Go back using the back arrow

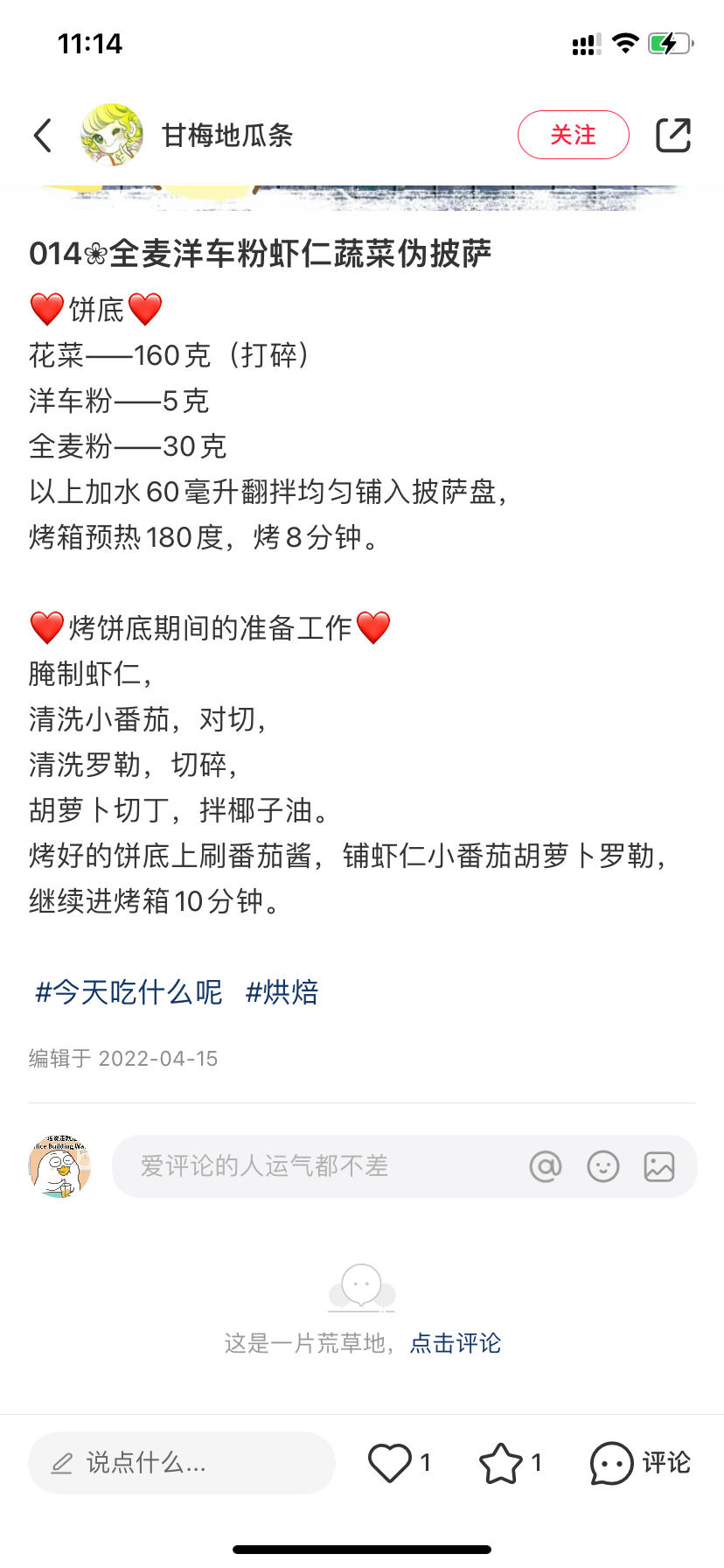(x=43, y=136)
